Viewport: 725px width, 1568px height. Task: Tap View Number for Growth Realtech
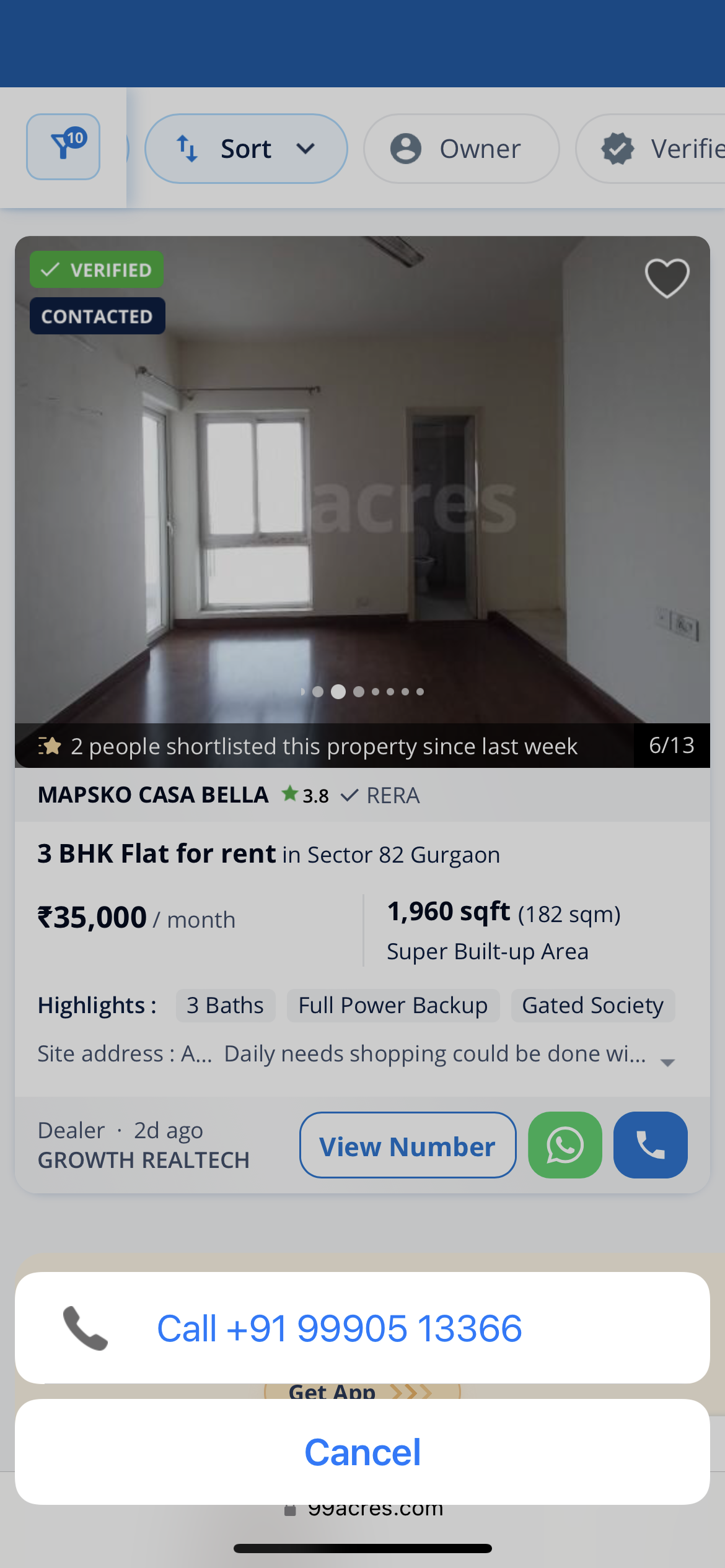(408, 1145)
